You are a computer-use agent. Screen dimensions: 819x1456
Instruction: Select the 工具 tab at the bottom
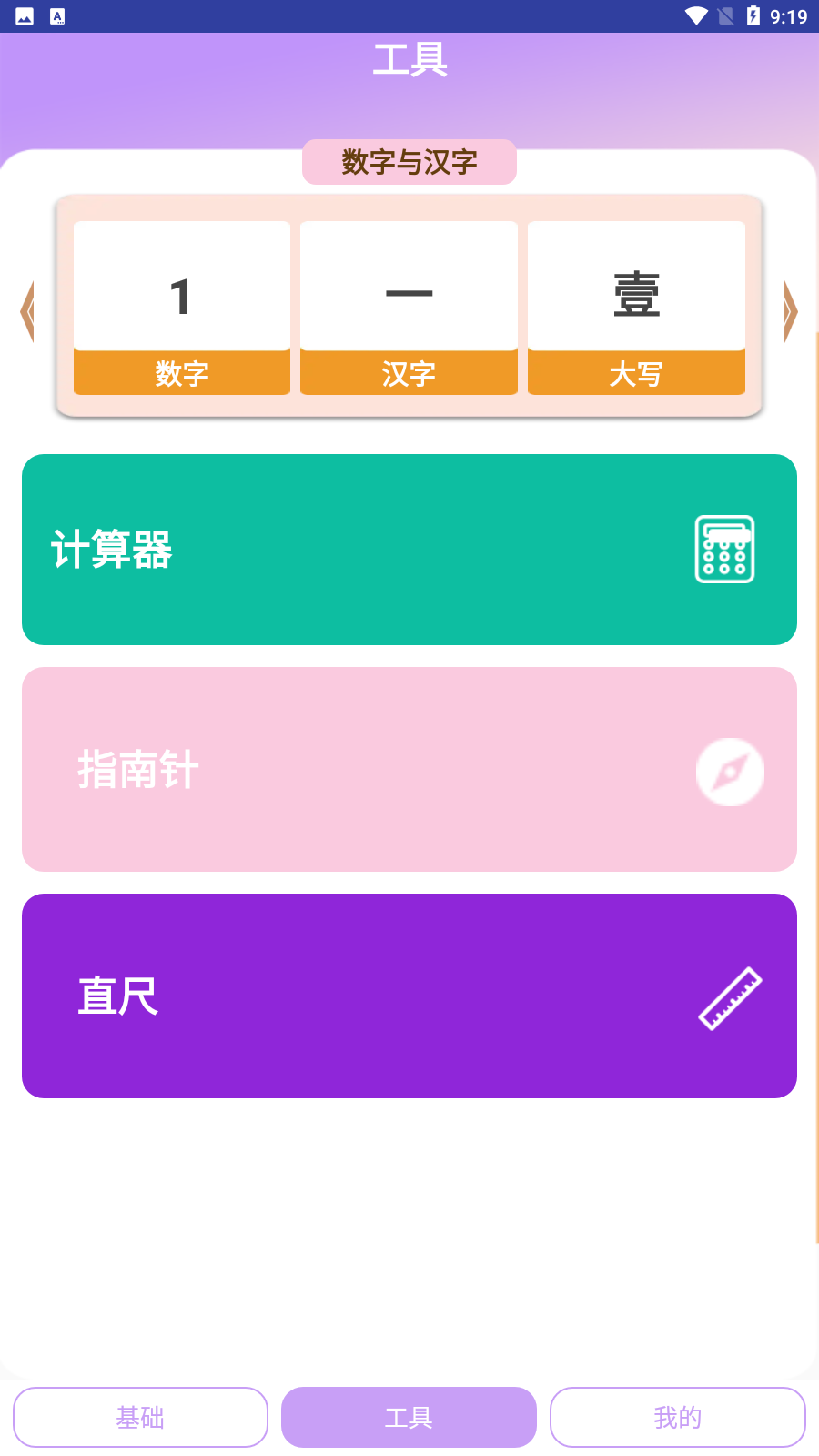point(409,1416)
